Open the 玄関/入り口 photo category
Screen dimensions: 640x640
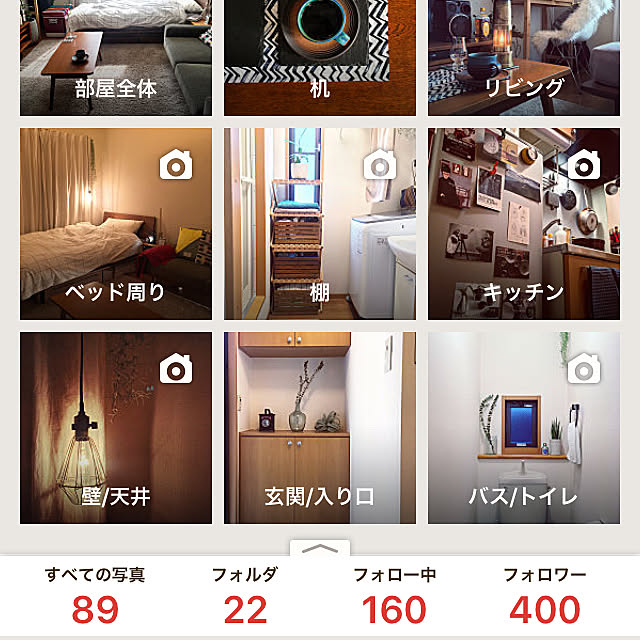tap(320, 428)
